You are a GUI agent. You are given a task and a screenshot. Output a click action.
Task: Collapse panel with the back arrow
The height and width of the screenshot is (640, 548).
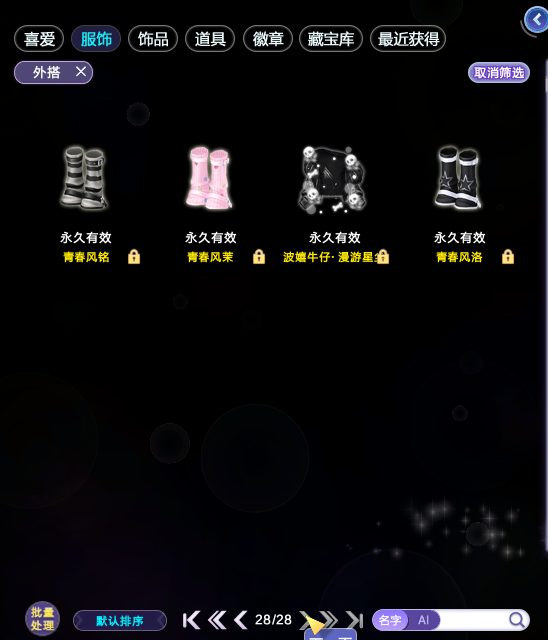(536, 20)
